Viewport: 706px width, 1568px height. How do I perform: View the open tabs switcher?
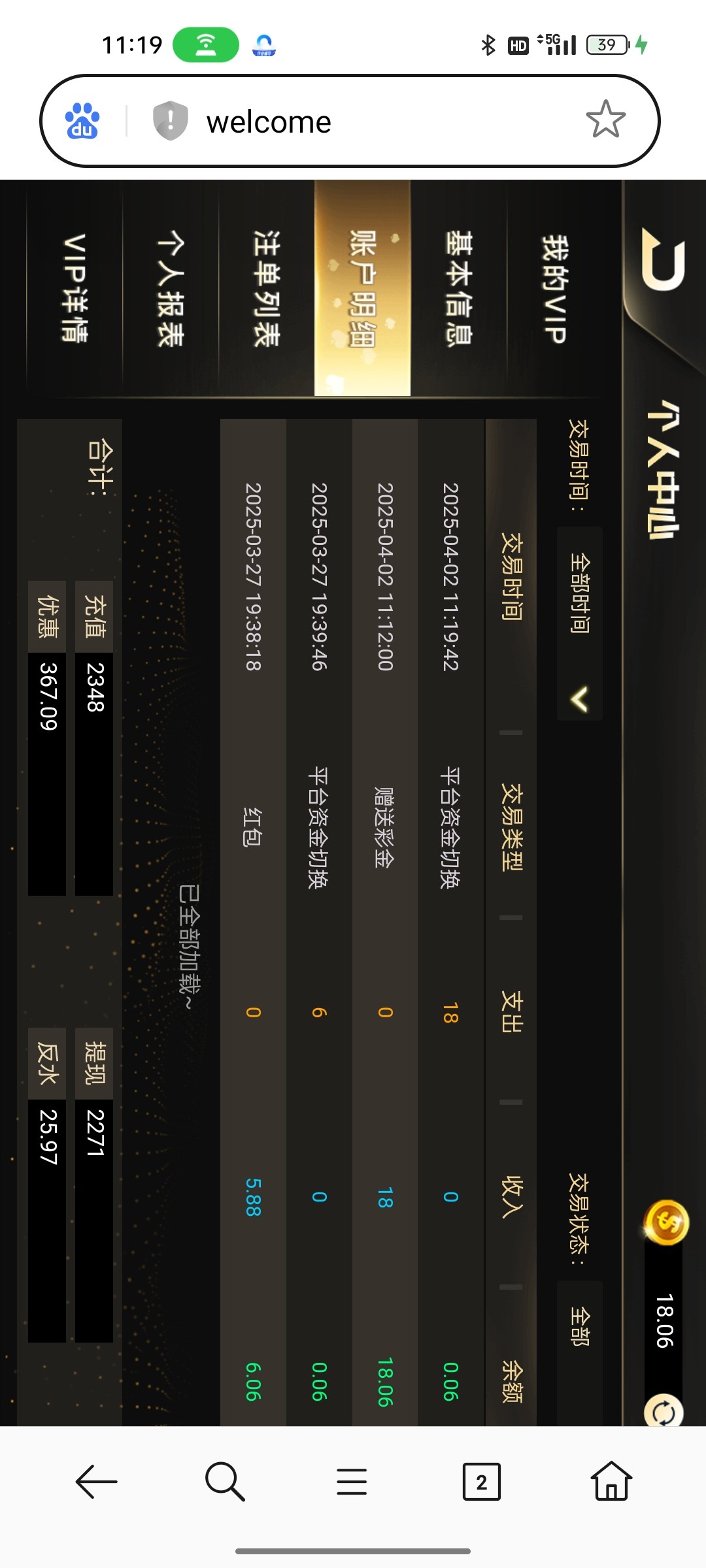[482, 1482]
